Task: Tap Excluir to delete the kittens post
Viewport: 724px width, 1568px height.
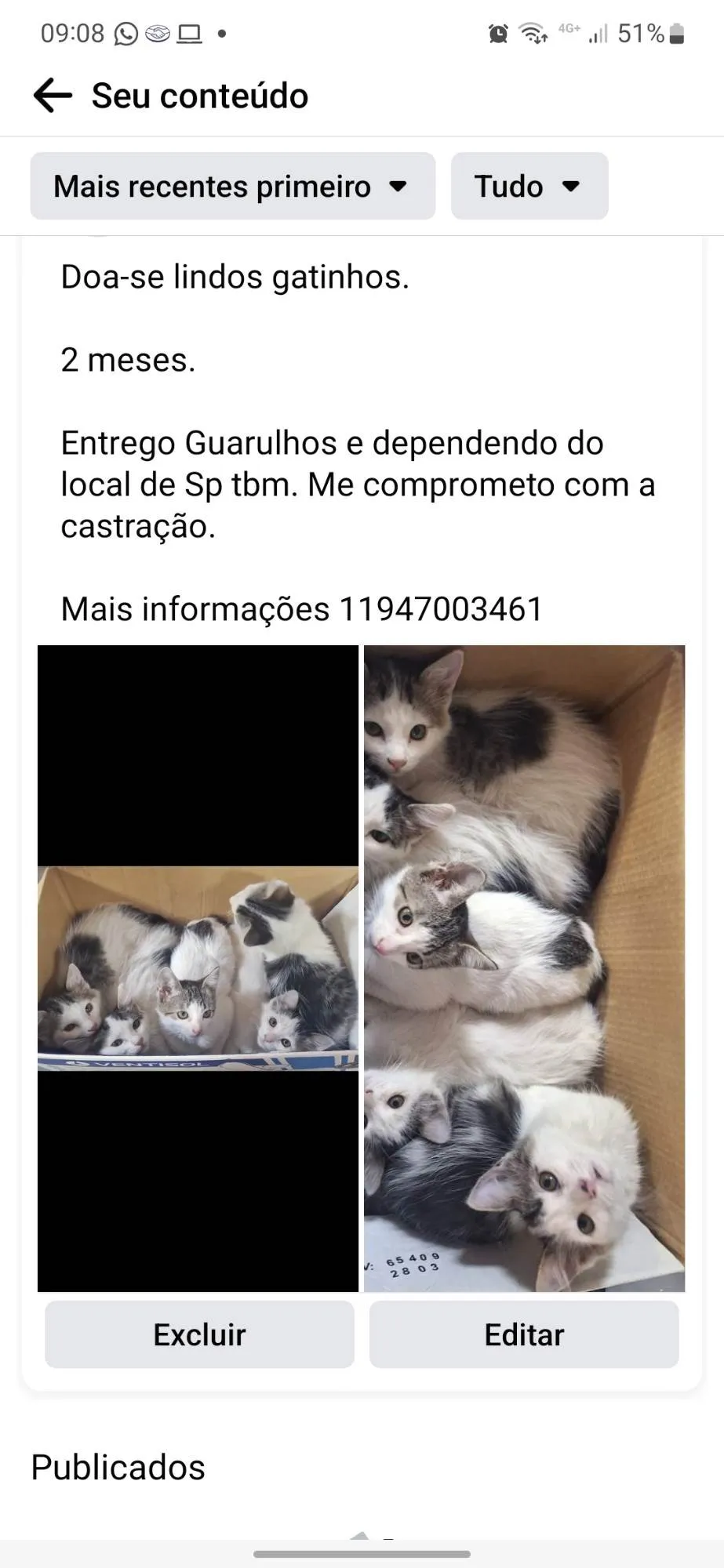Action: (x=199, y=1334)
